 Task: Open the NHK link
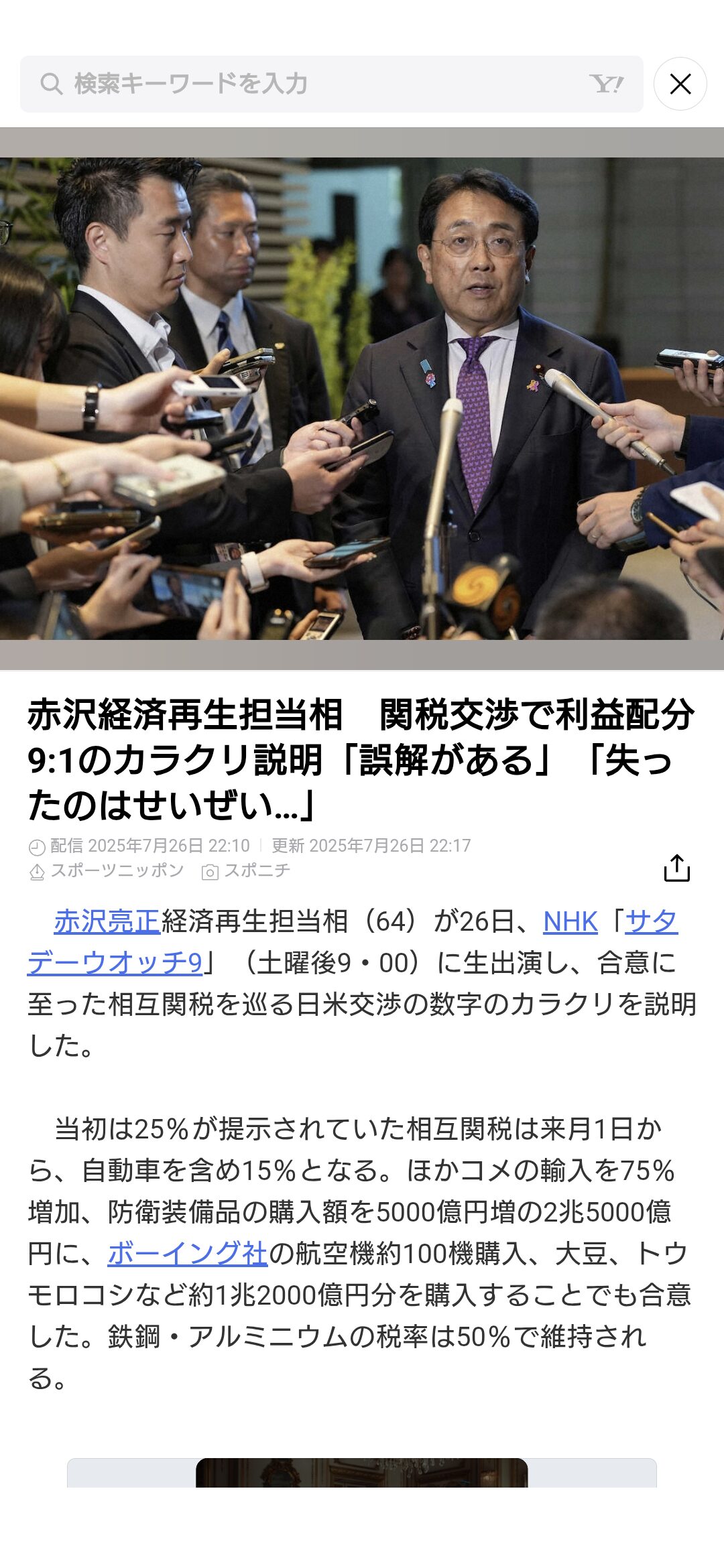570,921
